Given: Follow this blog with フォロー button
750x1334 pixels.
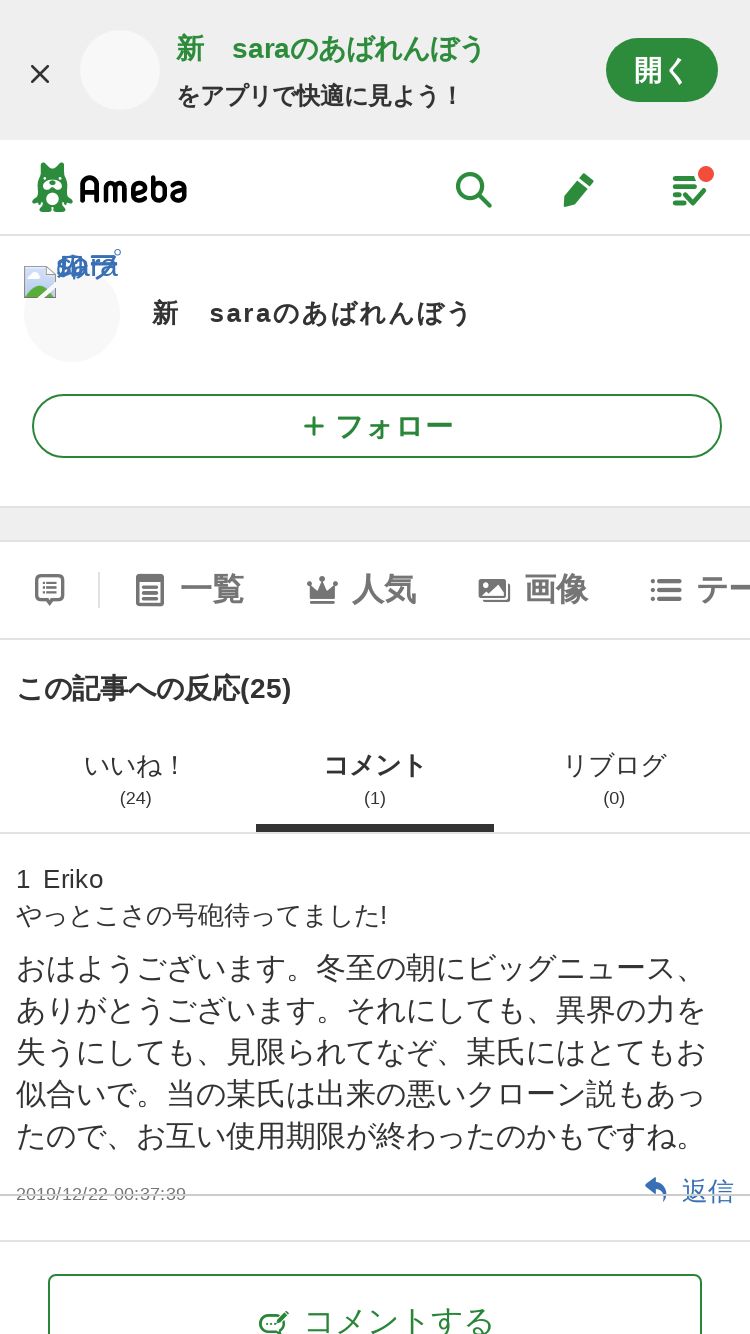Looking at the screenshot, I should (x=377, y=426).
